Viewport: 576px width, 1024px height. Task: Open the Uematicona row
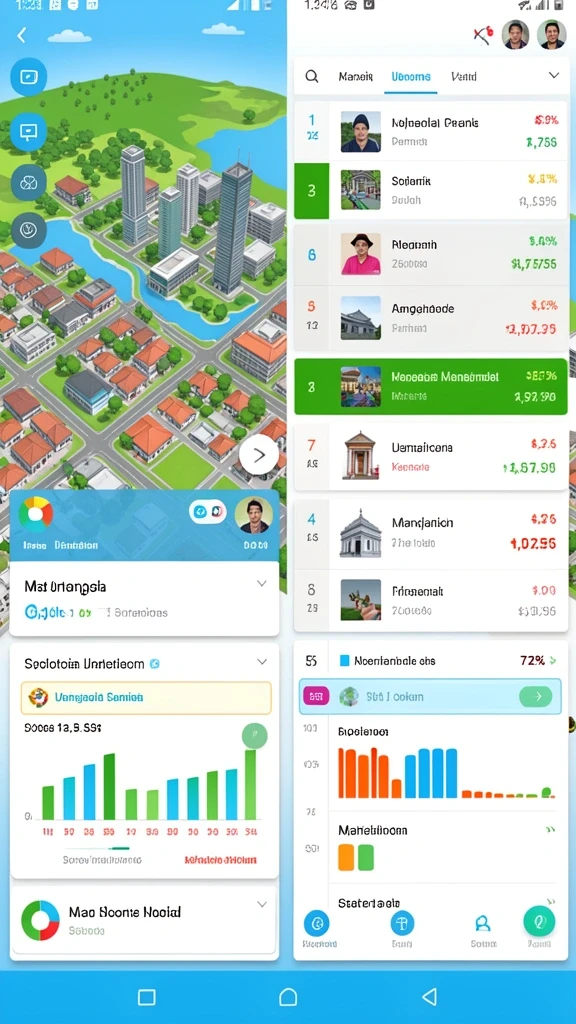pos(431,456)
